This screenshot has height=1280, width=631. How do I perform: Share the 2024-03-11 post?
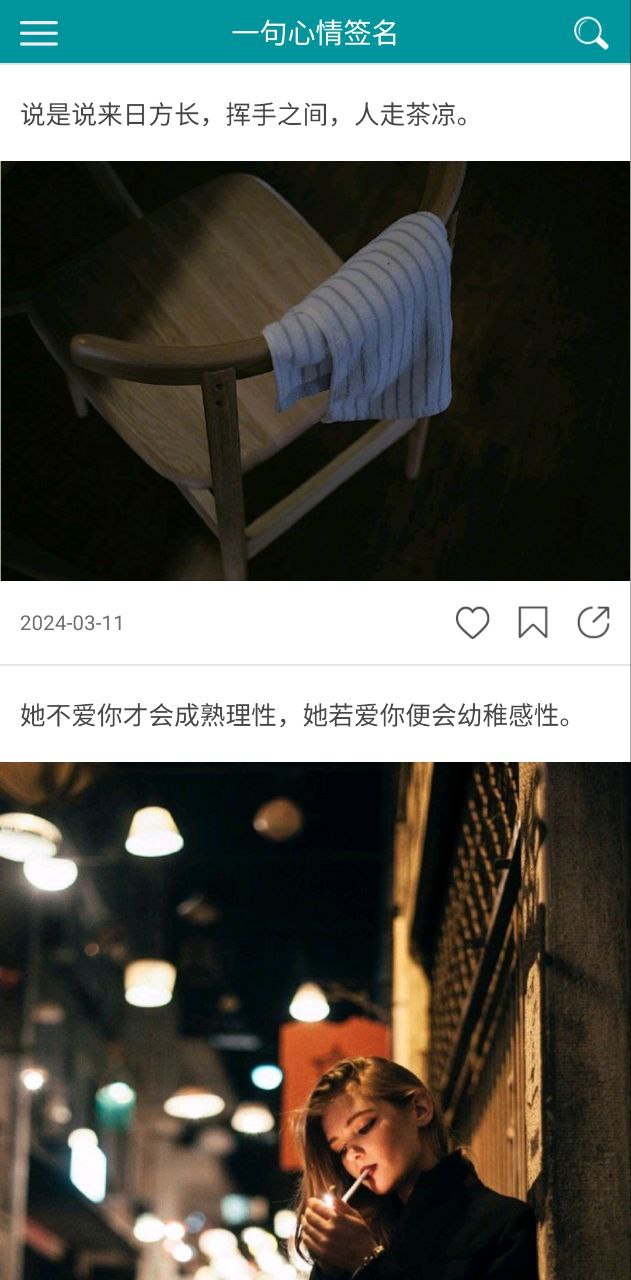[x=593, y=622]
